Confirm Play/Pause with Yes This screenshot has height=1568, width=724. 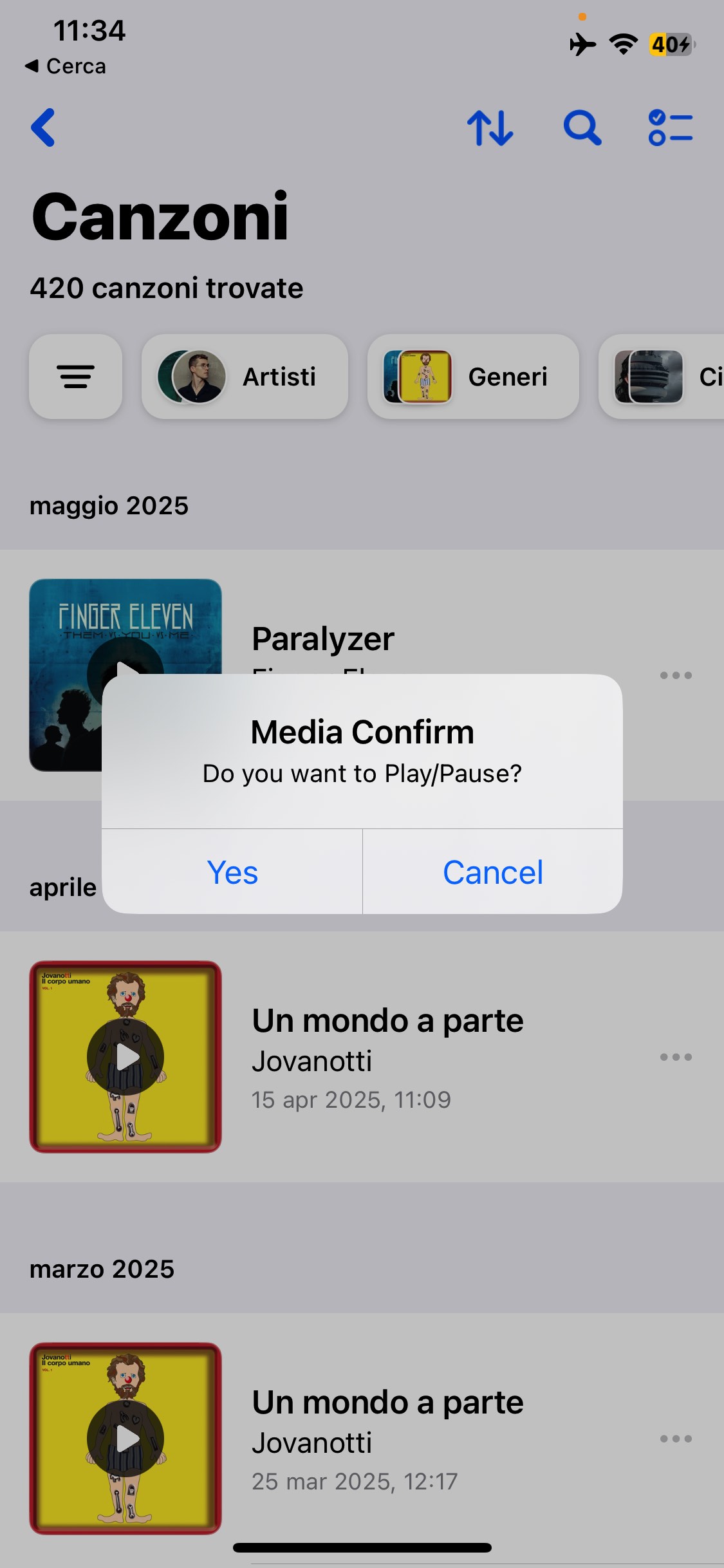tap(232, 872)
